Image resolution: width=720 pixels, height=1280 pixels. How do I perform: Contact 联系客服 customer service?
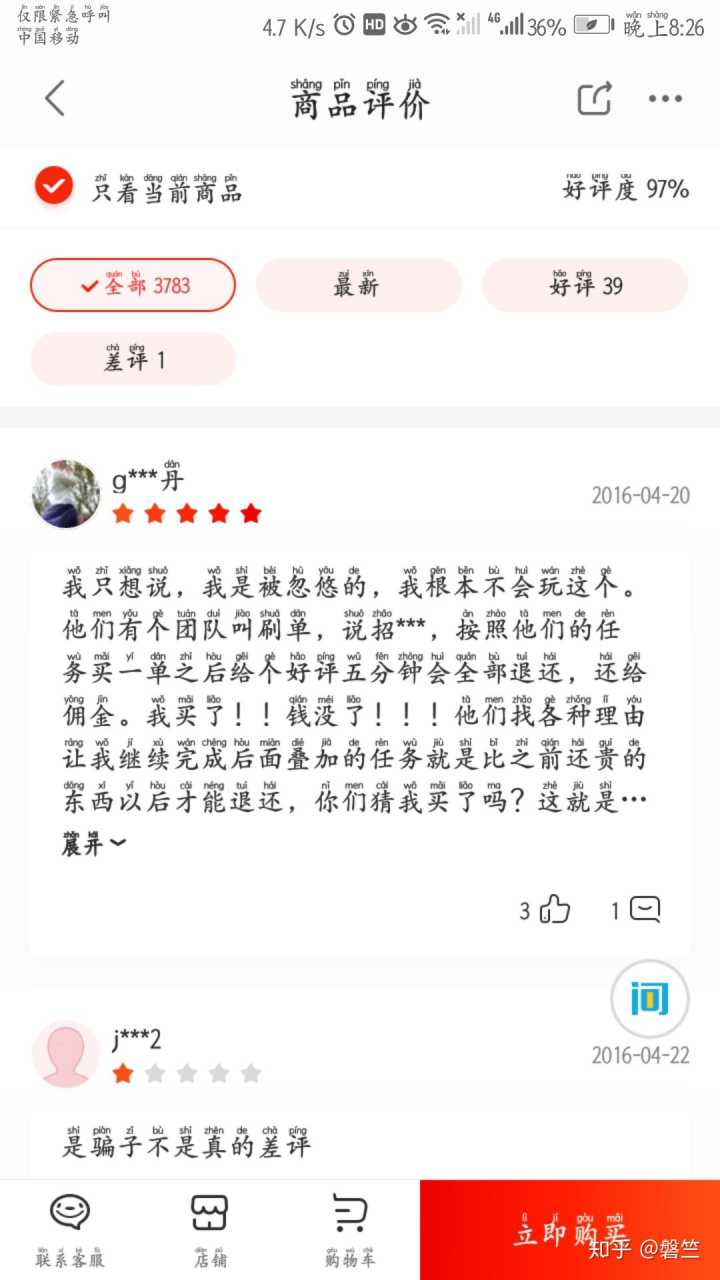coord(70,1228)
